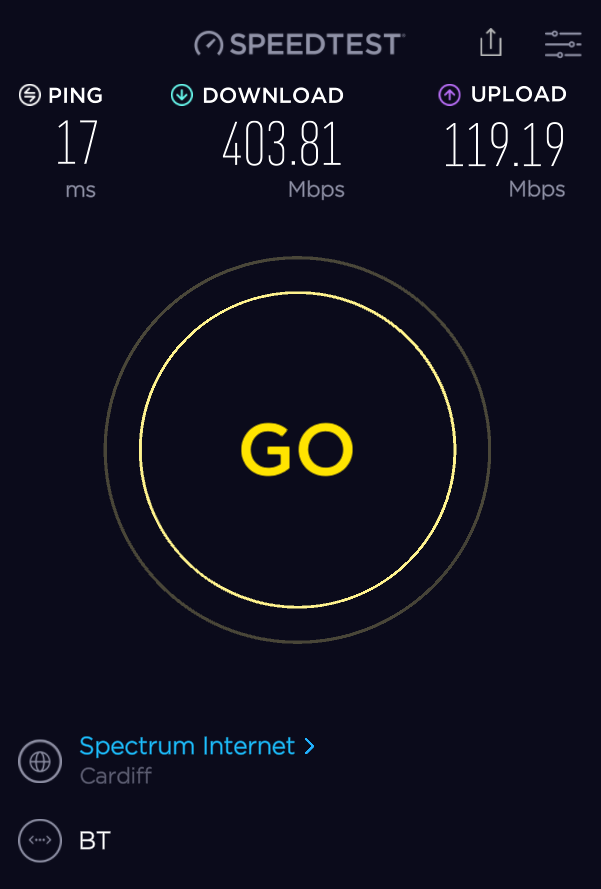
Task: Change the Spectrum Internet server
Action: tap(197, 746)
